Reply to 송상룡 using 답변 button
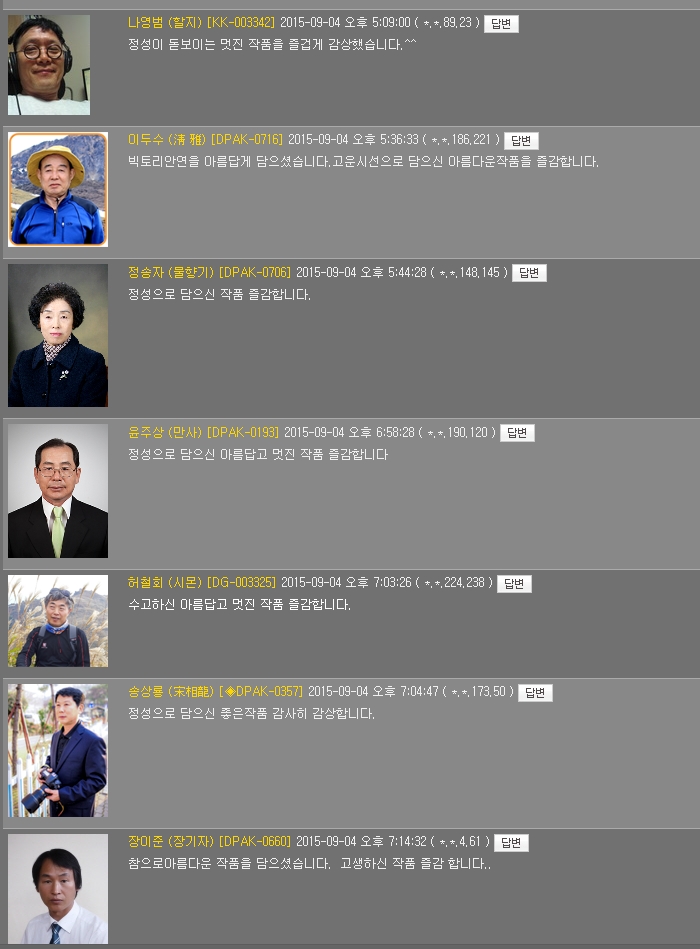 point(535,693)
